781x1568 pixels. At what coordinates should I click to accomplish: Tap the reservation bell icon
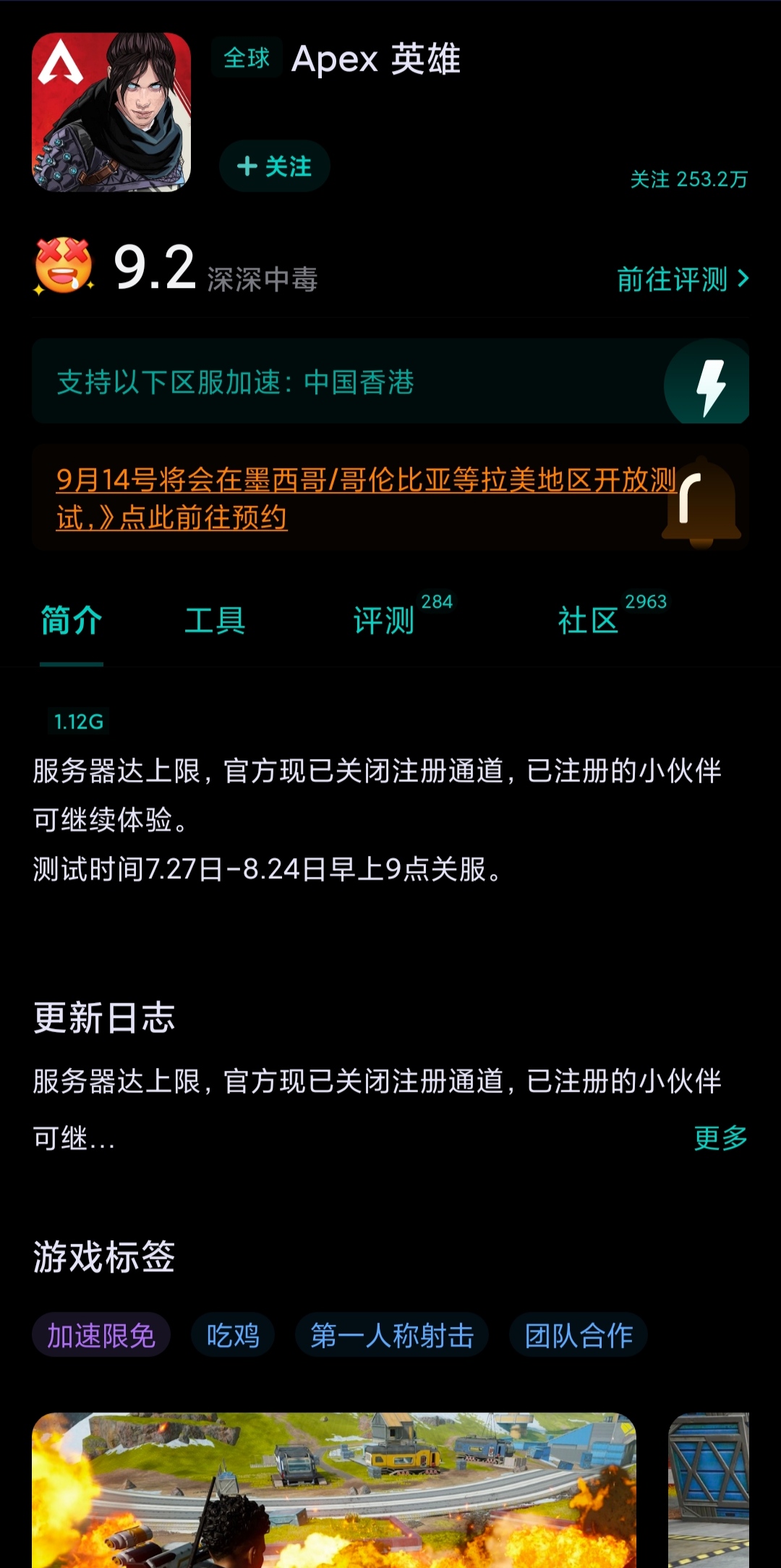click(x=701, y=501)
